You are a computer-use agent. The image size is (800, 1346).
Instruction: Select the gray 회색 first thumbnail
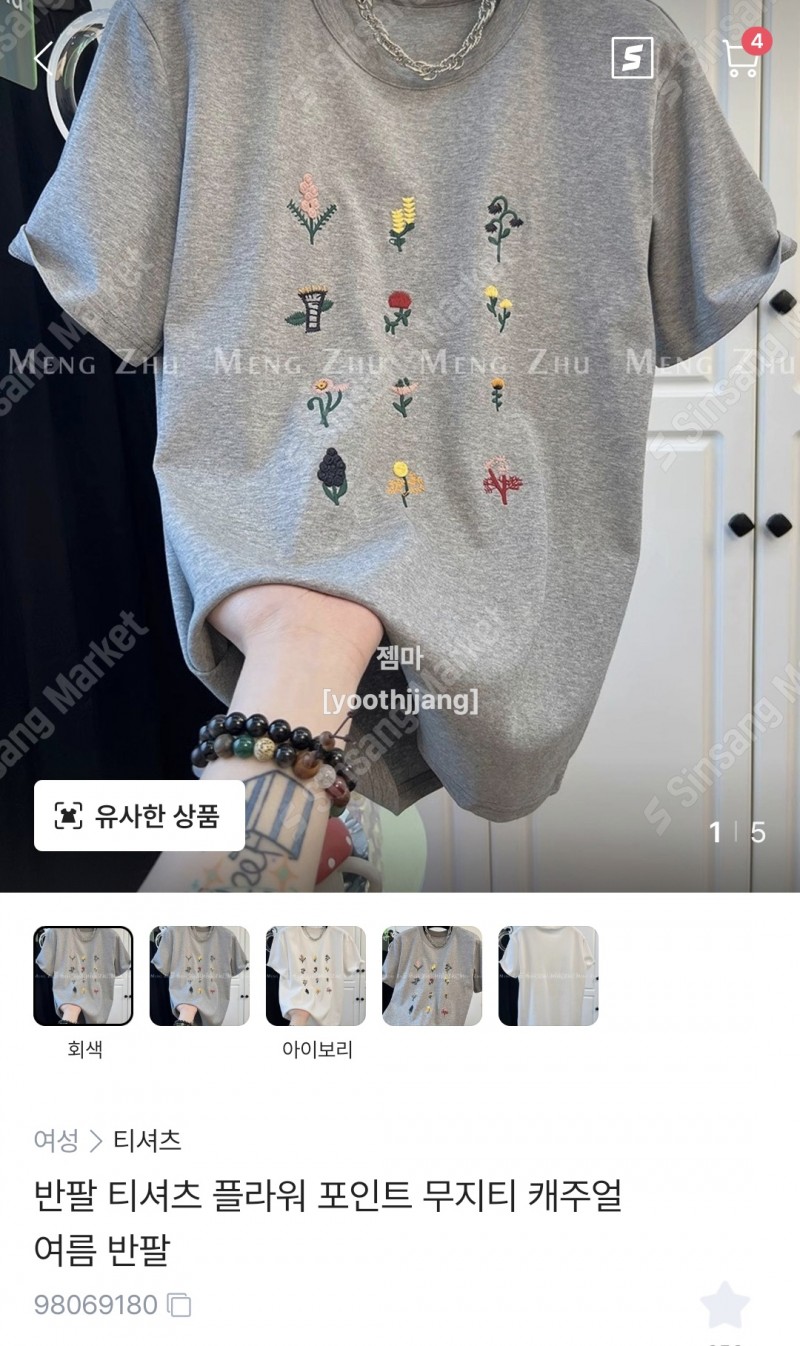(83, 976)
